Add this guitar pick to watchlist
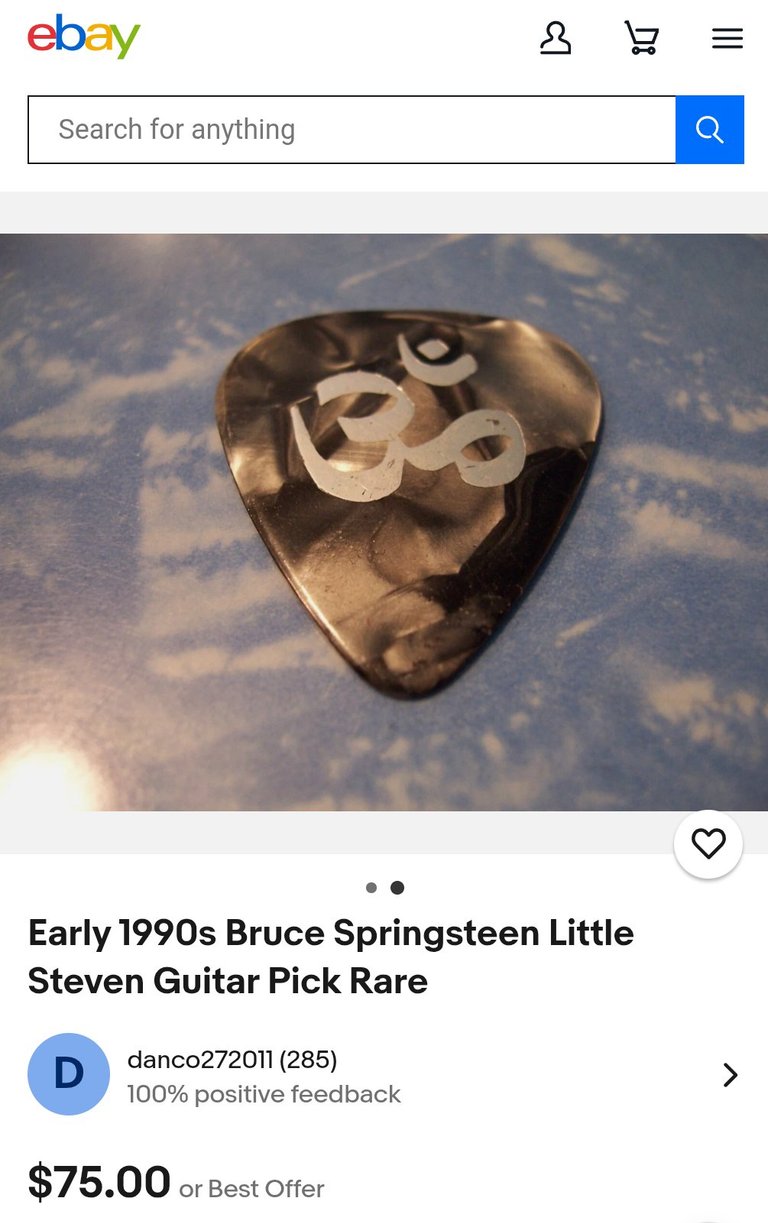The image size is (768, 1223). tap(708, 844)
